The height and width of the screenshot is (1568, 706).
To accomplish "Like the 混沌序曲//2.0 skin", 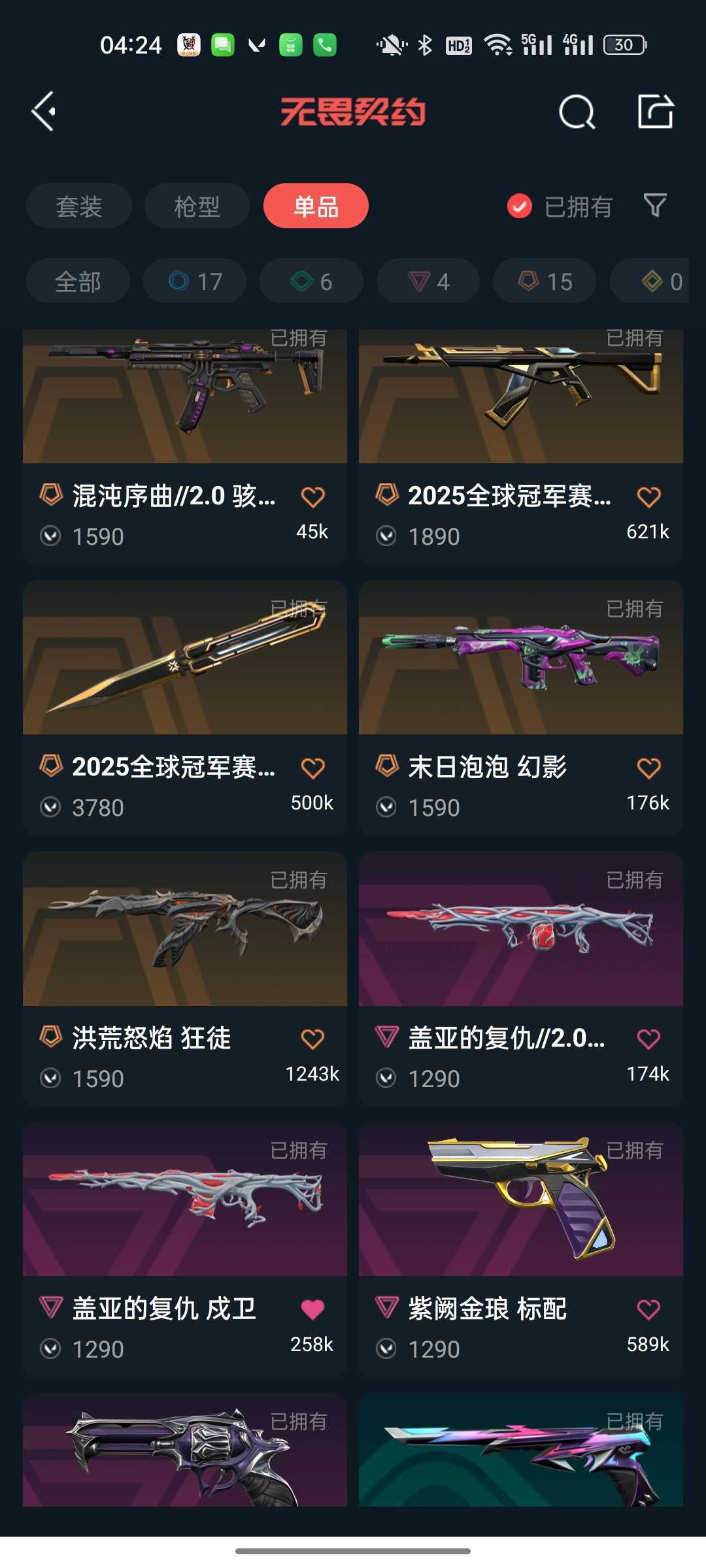I will click(x=312, y=497).
